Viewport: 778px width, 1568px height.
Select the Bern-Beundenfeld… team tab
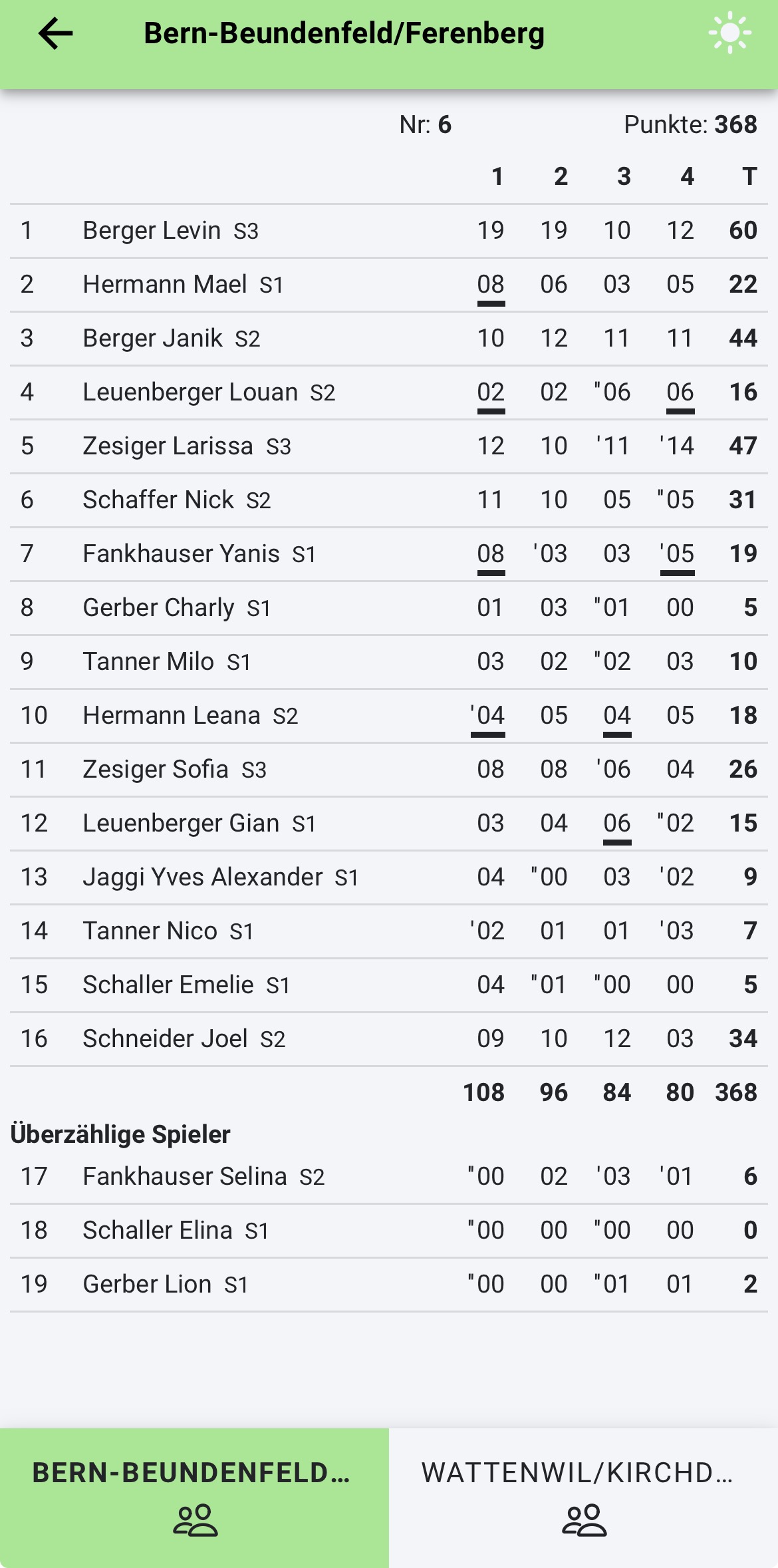pyautogui.click(x=194, y=1497)
